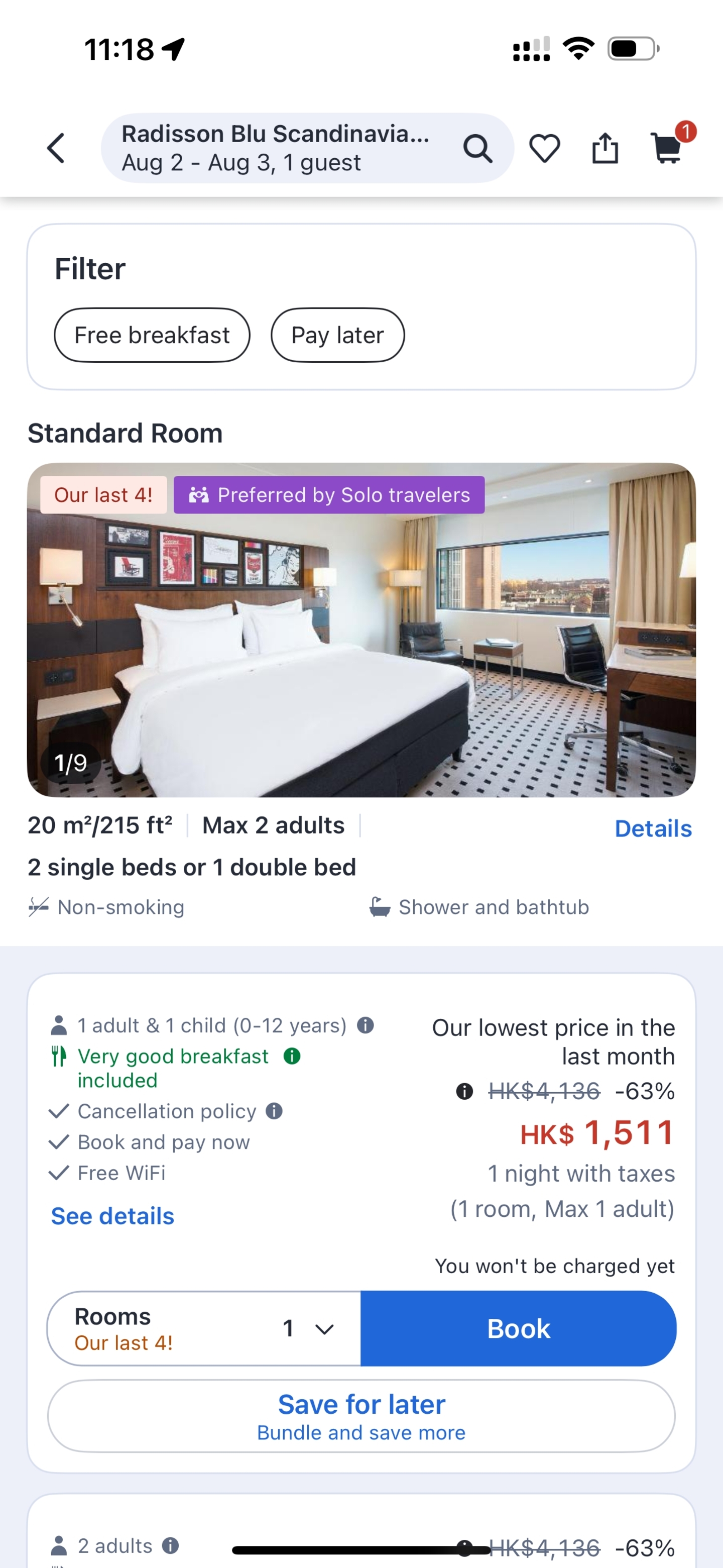View Standard Room details
The width and height of the screenshot is (723, 1568).
[x=653, y=828]
